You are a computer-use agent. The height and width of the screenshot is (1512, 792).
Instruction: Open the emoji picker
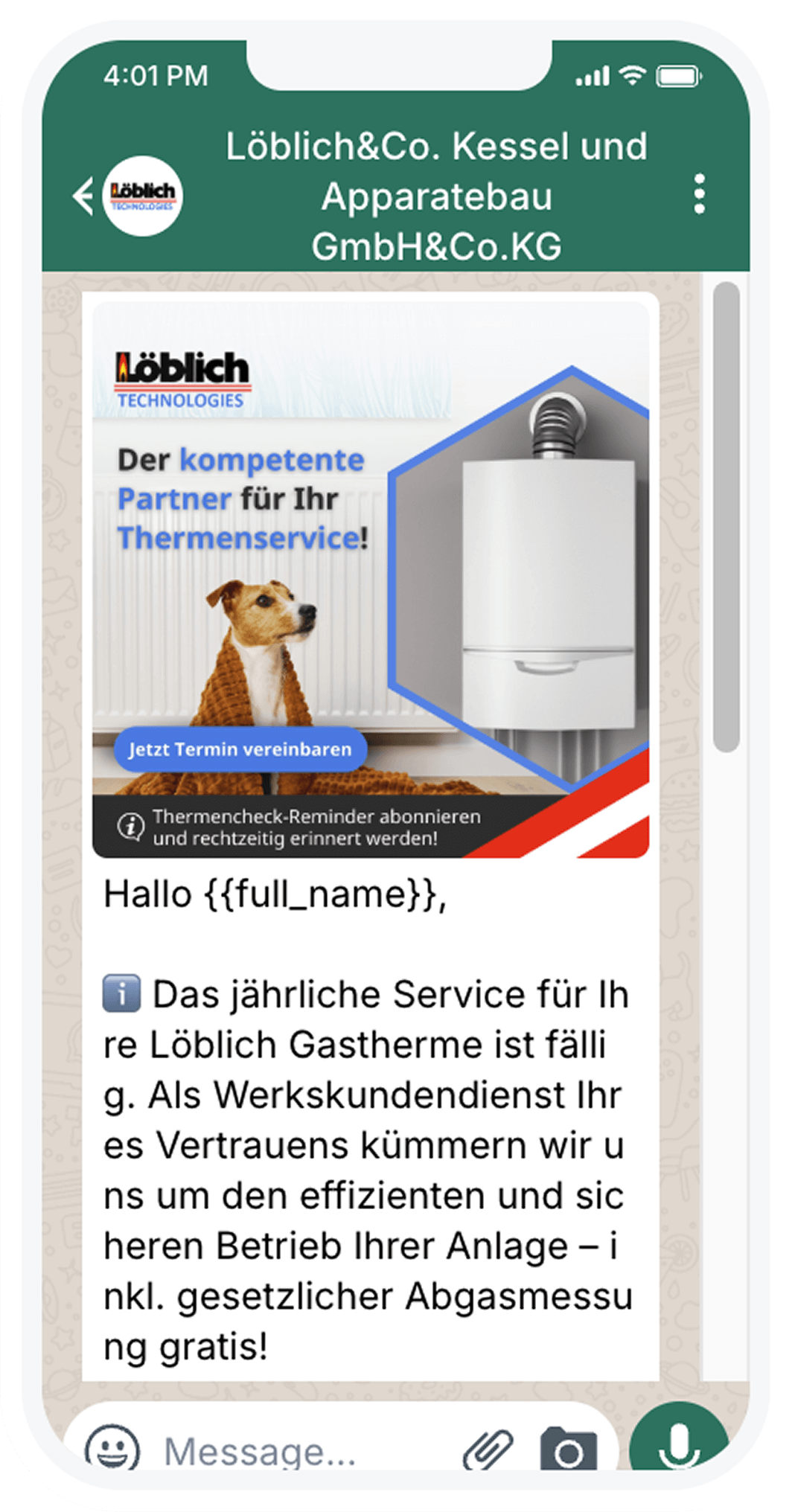pos(112,1447)
